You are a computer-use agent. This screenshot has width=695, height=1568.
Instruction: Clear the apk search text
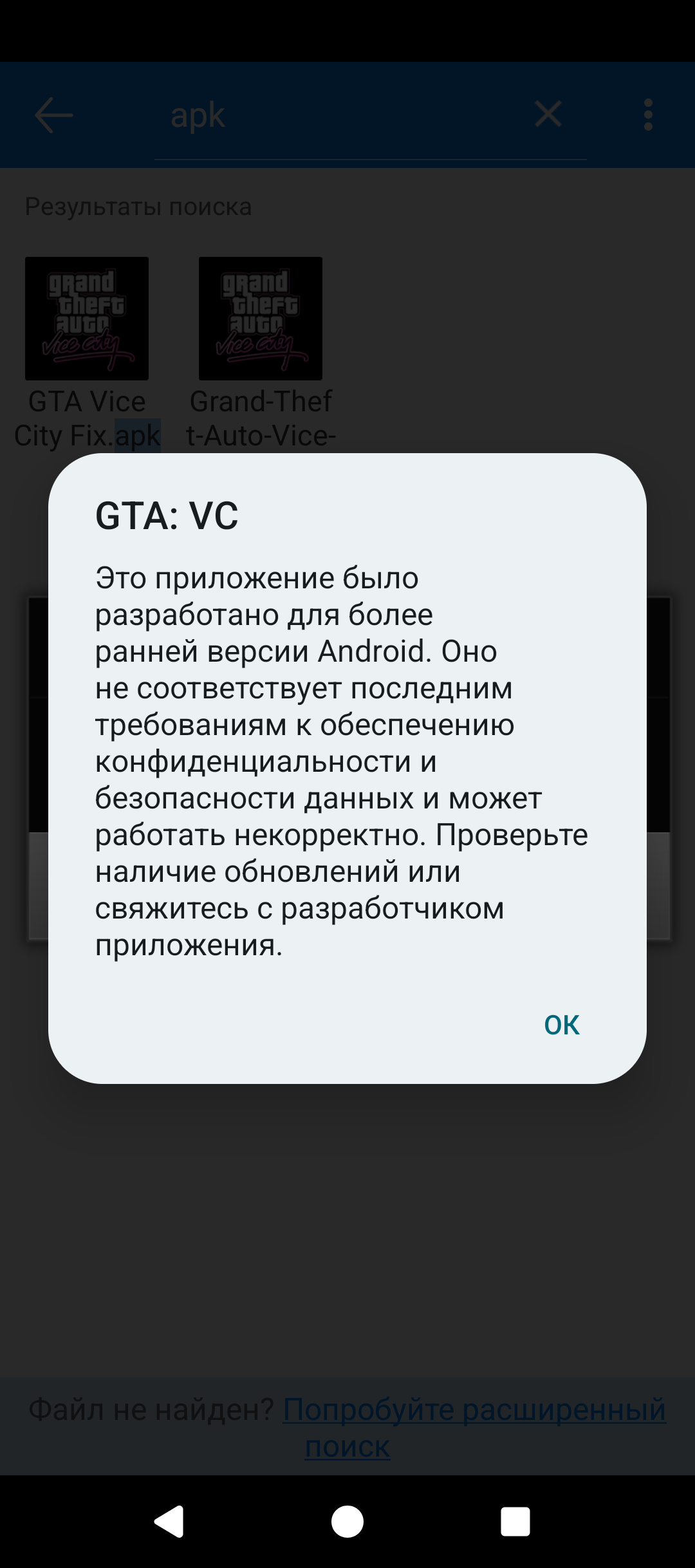point(548,115)
